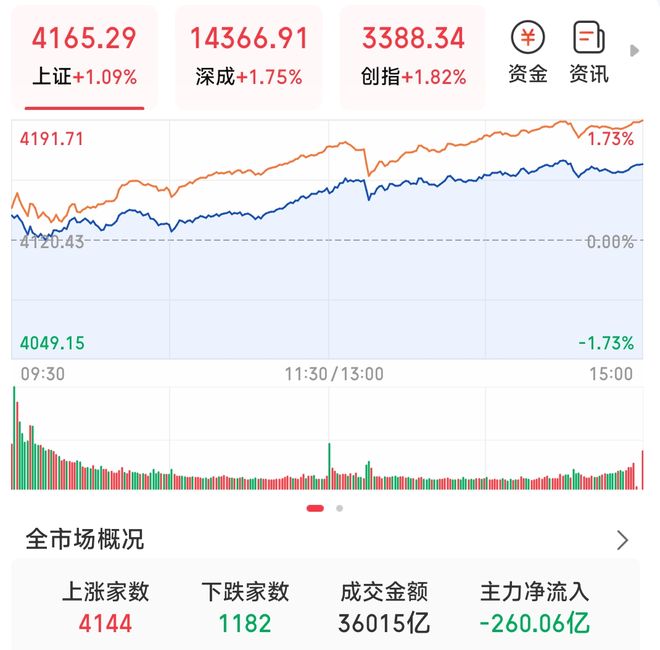The height and width of the screenshot is (650, 660).
Task: Show more shortcuts with the right arrow
Action: click(634, 50)
